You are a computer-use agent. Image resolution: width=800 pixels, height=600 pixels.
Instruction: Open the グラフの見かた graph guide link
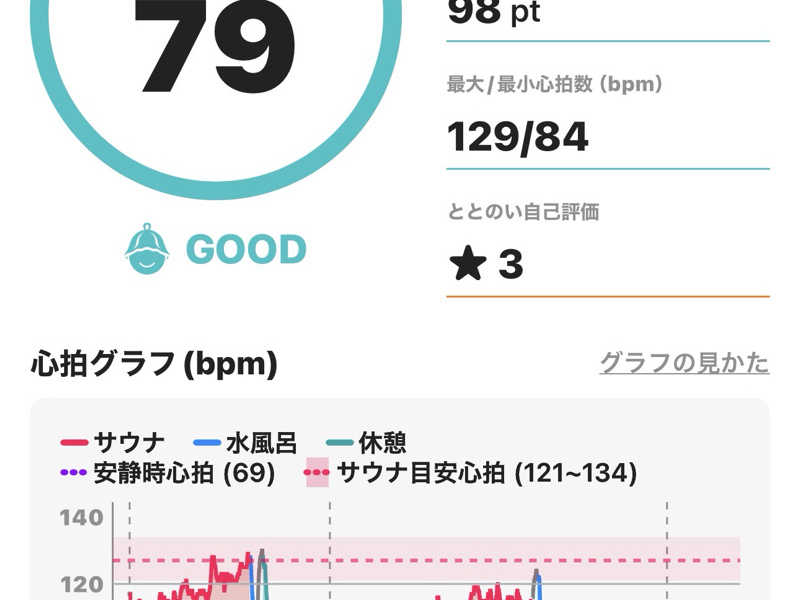point(684,362)
